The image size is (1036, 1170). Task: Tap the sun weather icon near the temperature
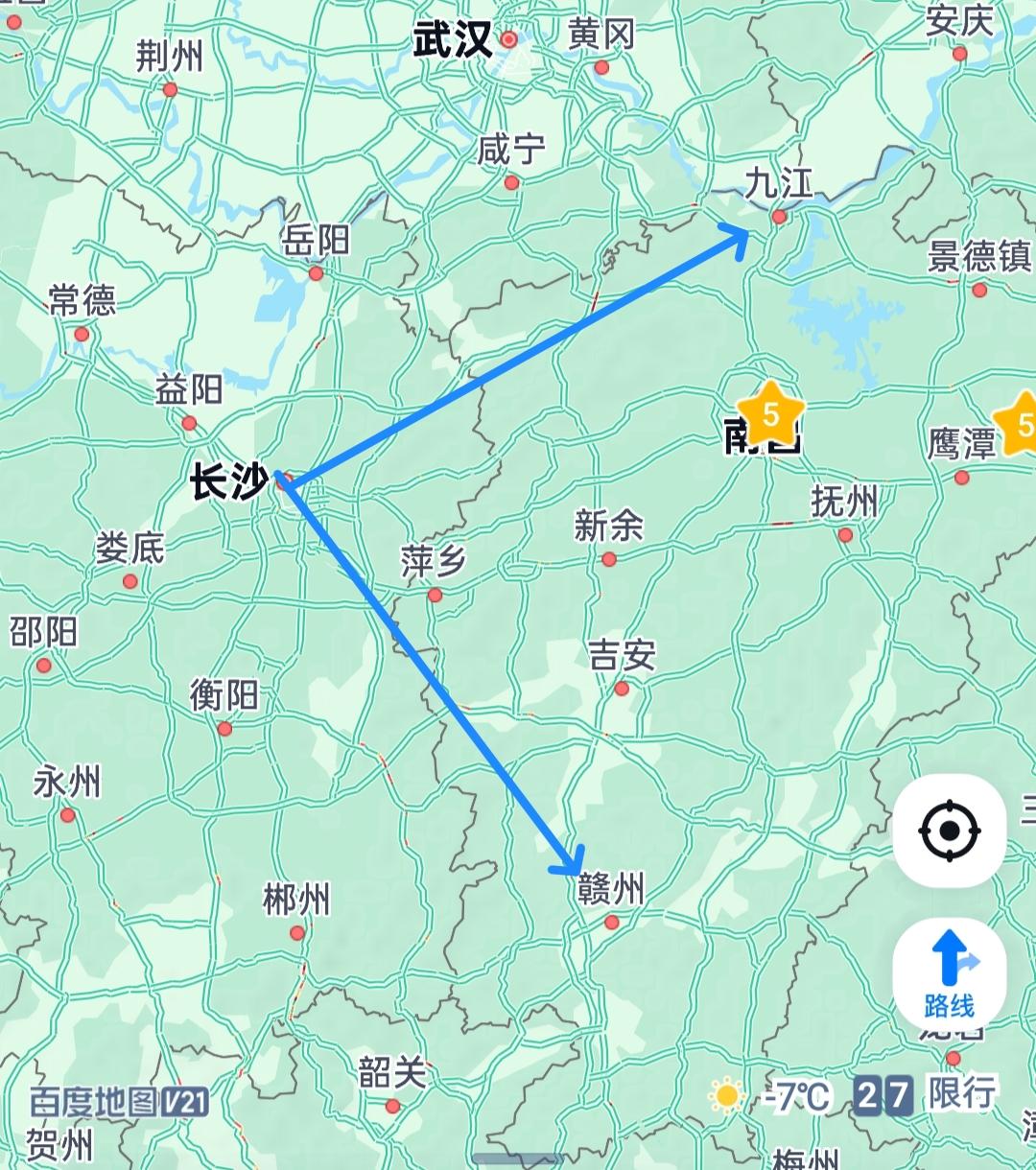tap(725, 1093)
